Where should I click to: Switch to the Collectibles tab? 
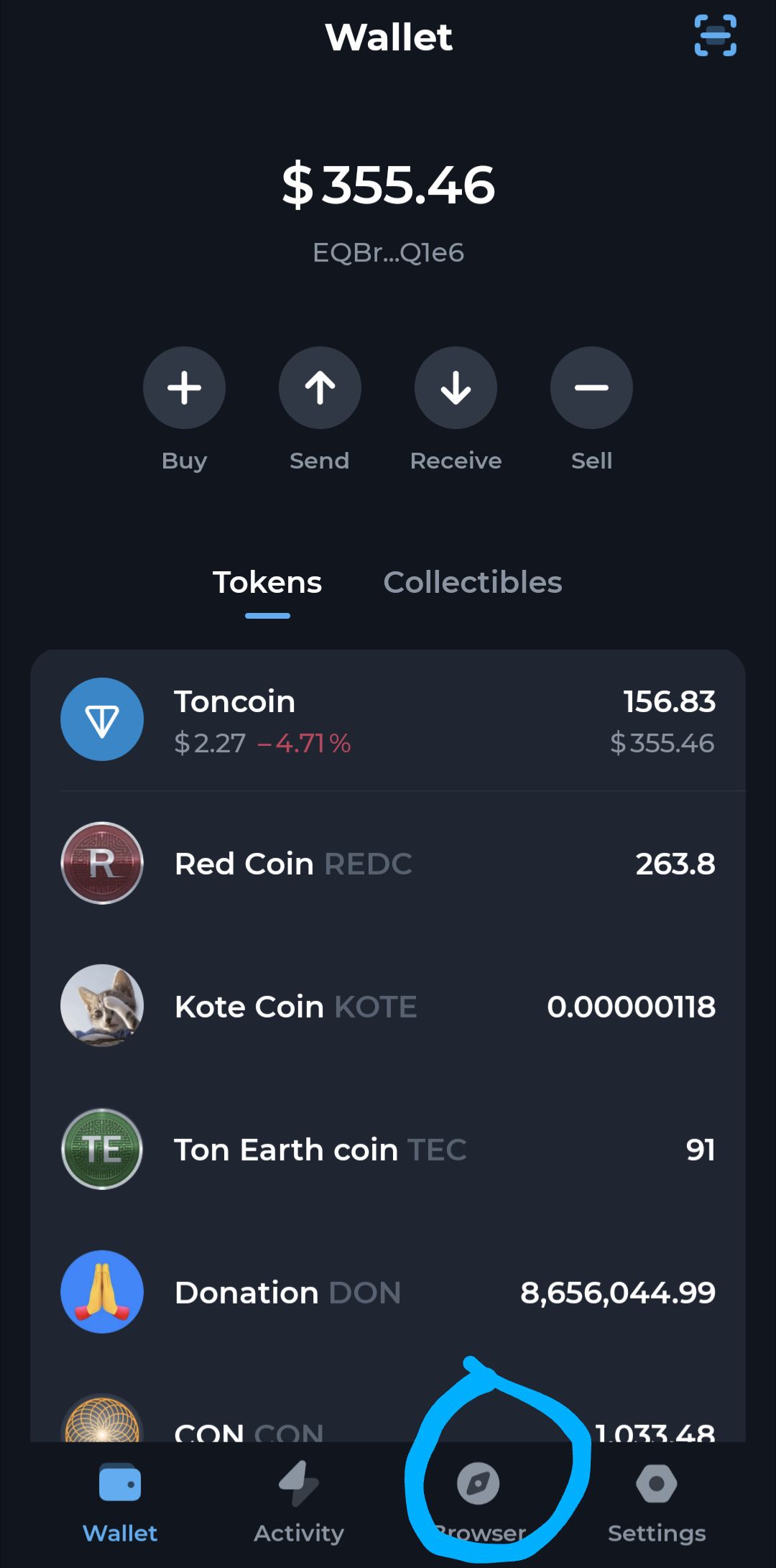472,583
